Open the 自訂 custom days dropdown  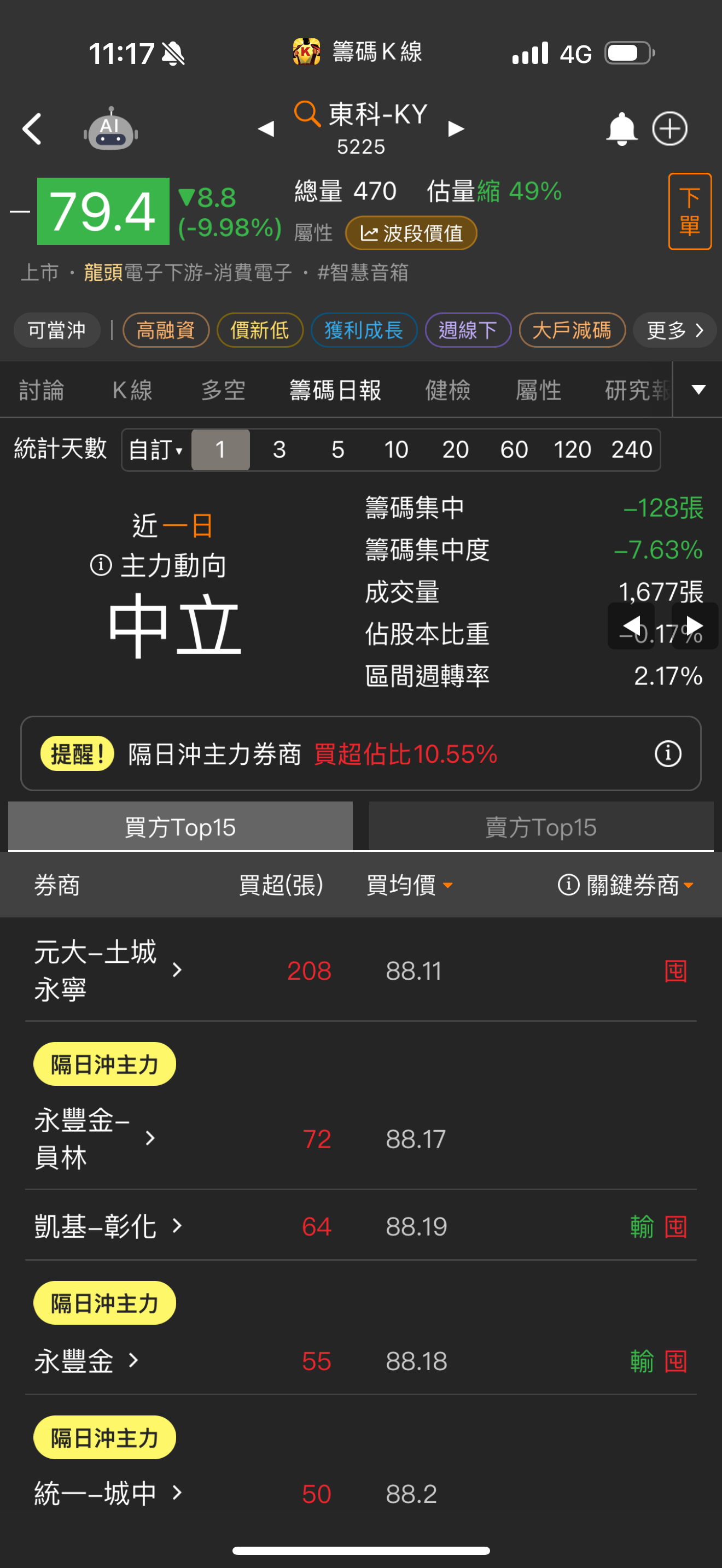point(156,450)
